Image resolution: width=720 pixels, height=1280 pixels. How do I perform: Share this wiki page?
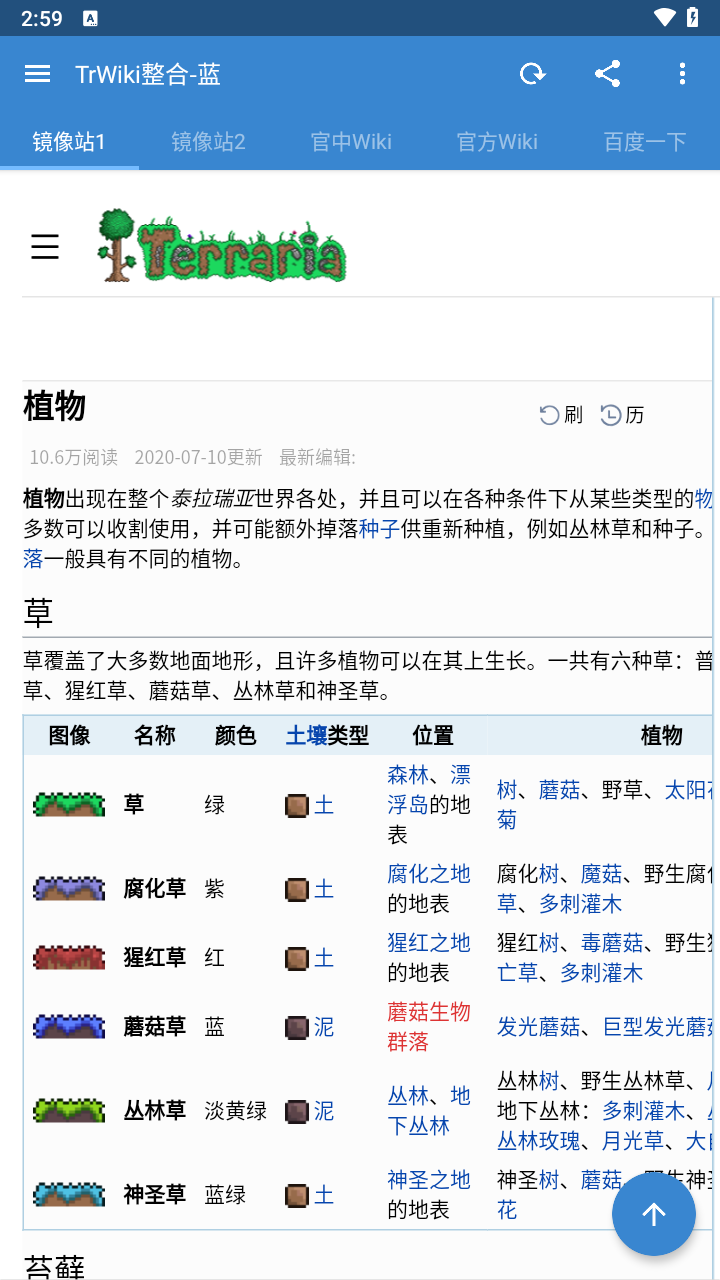tap(607, 74)
